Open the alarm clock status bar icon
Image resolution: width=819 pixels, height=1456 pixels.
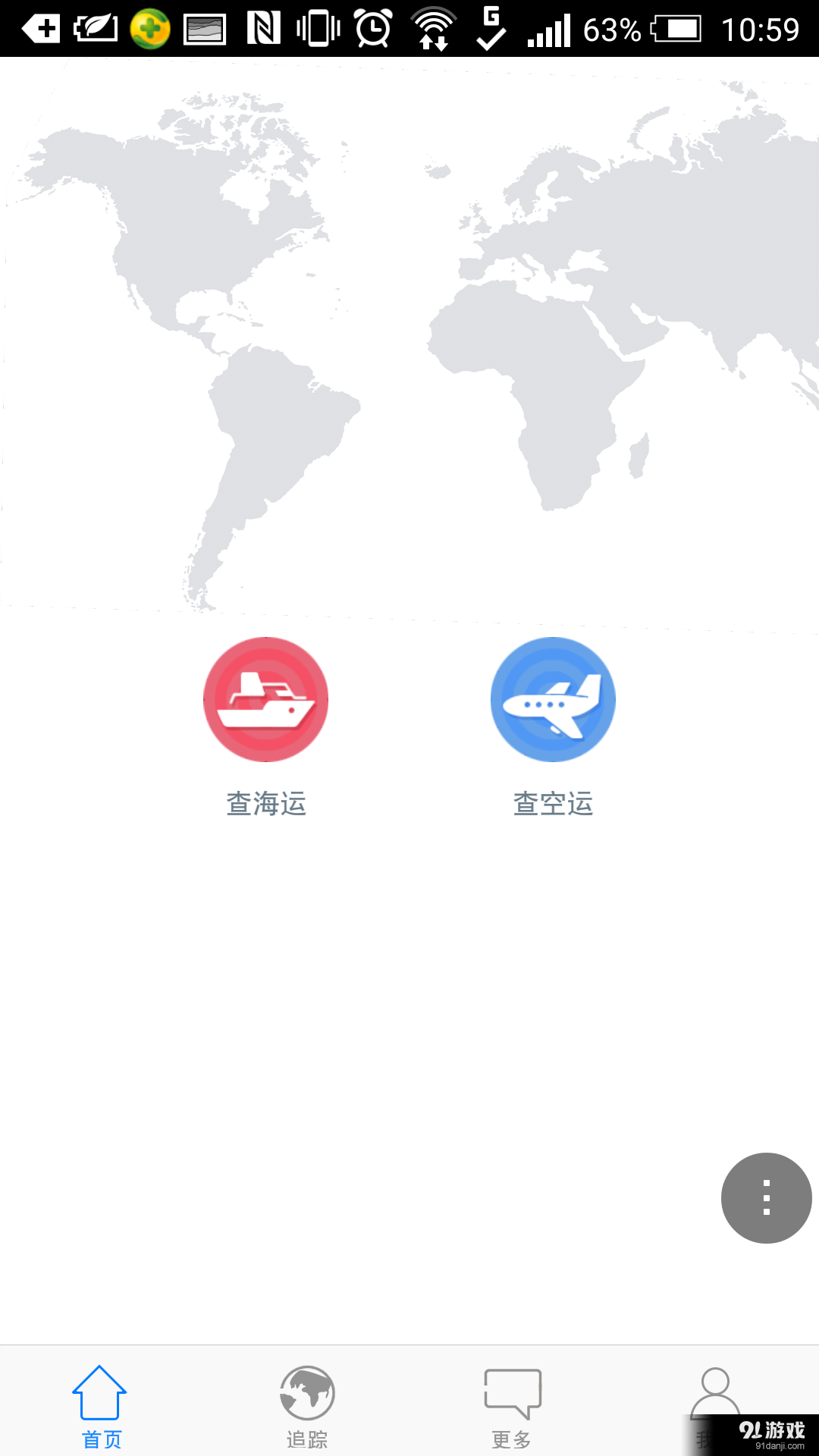(372, 27)
